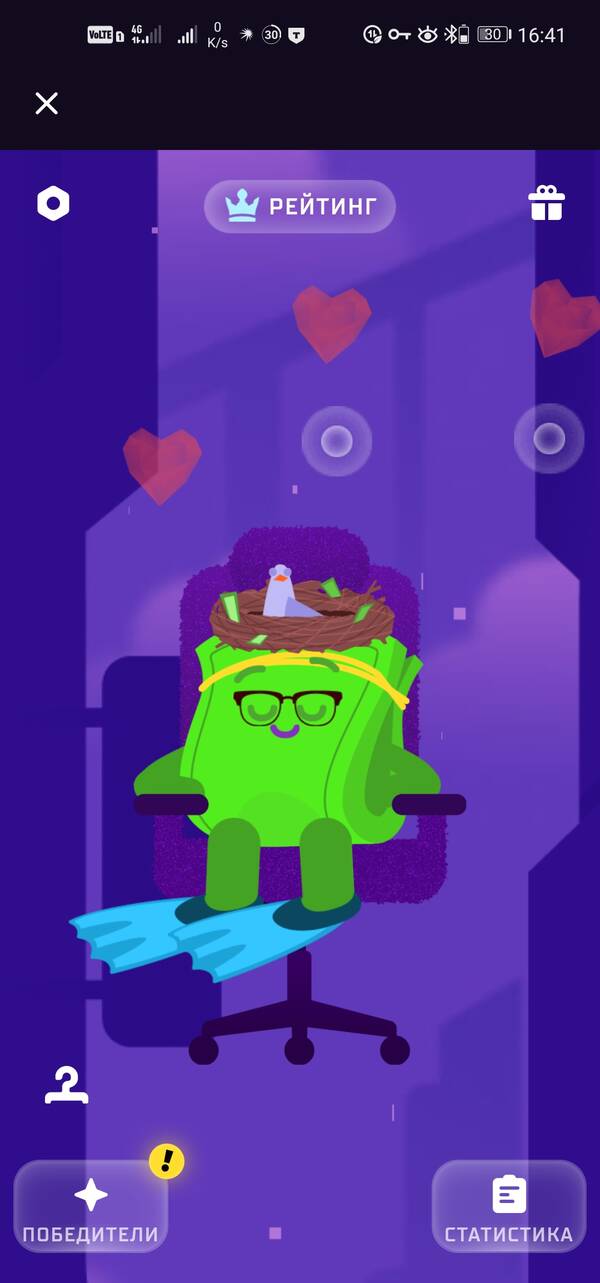The image size is (600, 1283).
Task: Open settings via the hexagon nut icon
Action: [53, 204]
